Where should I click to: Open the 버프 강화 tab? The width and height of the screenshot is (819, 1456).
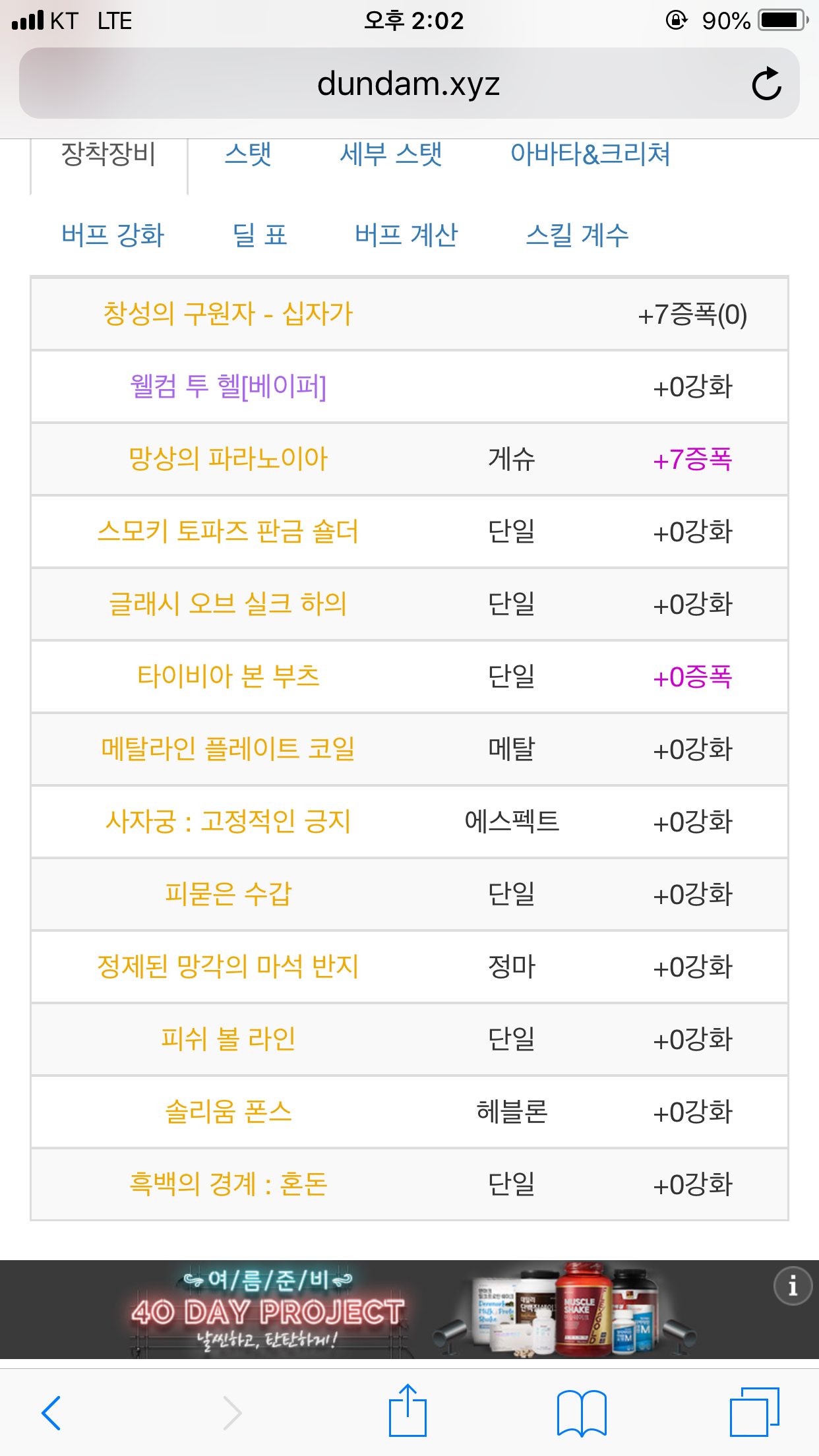113,235
